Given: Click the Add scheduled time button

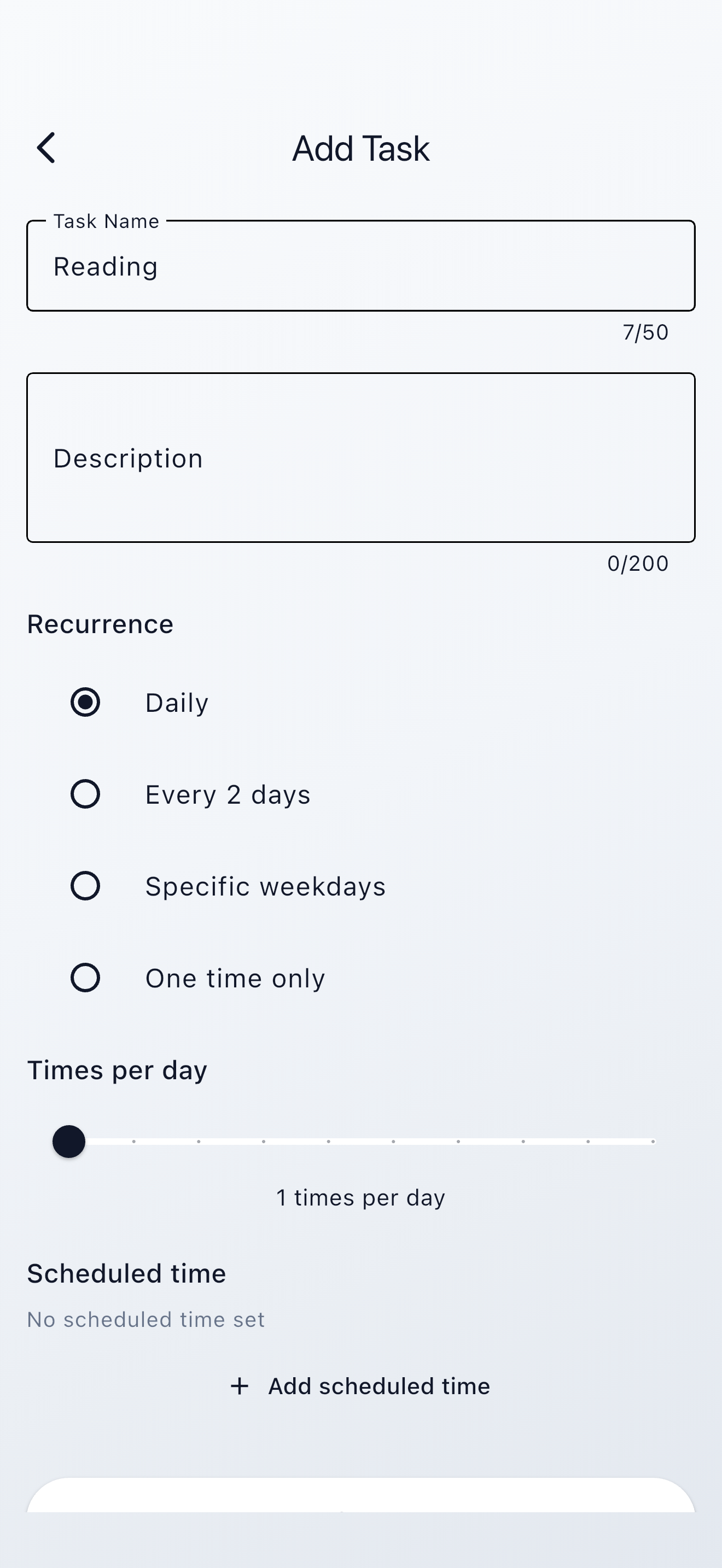Looking at the screenshot, I should click(361, 1386).
